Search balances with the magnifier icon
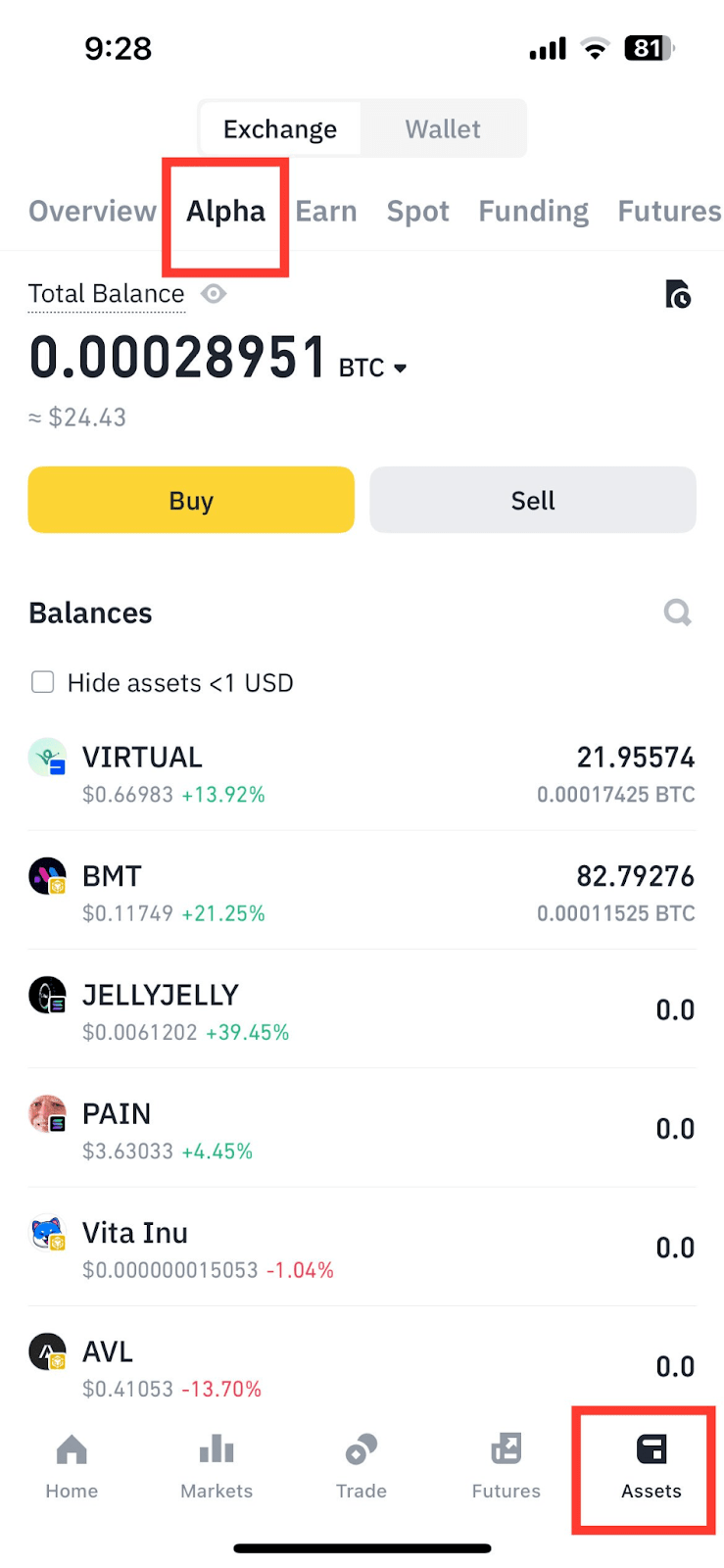724x1568 pixels. [x=677, y=613]
